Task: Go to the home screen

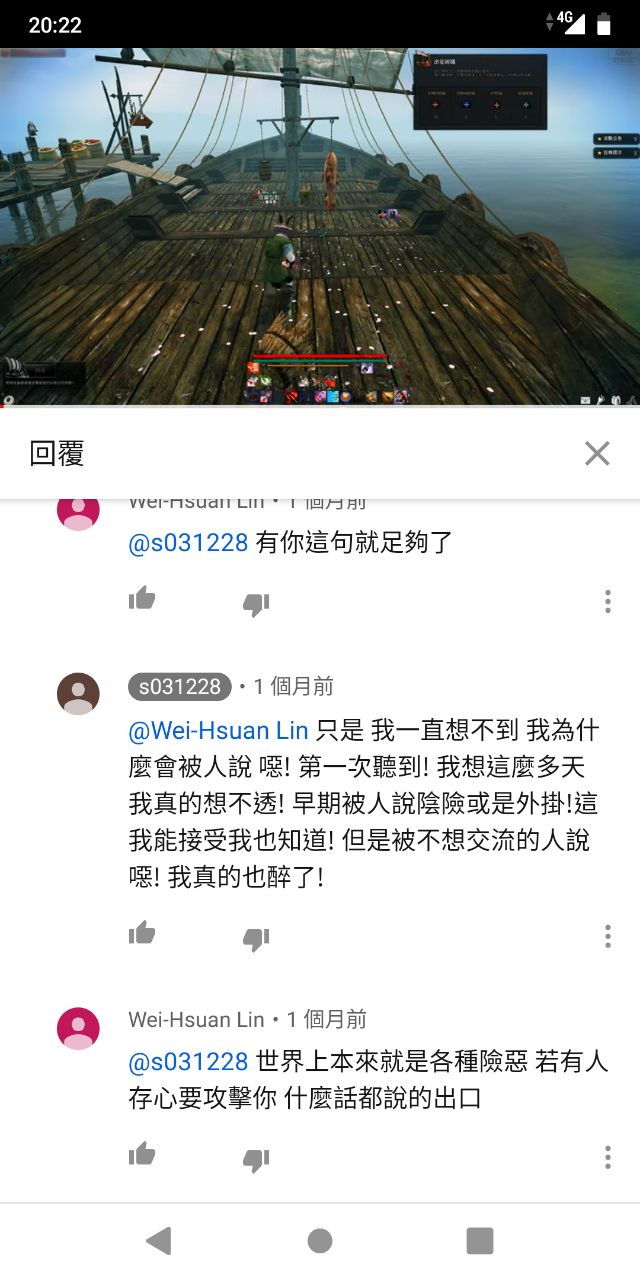Action: (x=320, y=1241)
